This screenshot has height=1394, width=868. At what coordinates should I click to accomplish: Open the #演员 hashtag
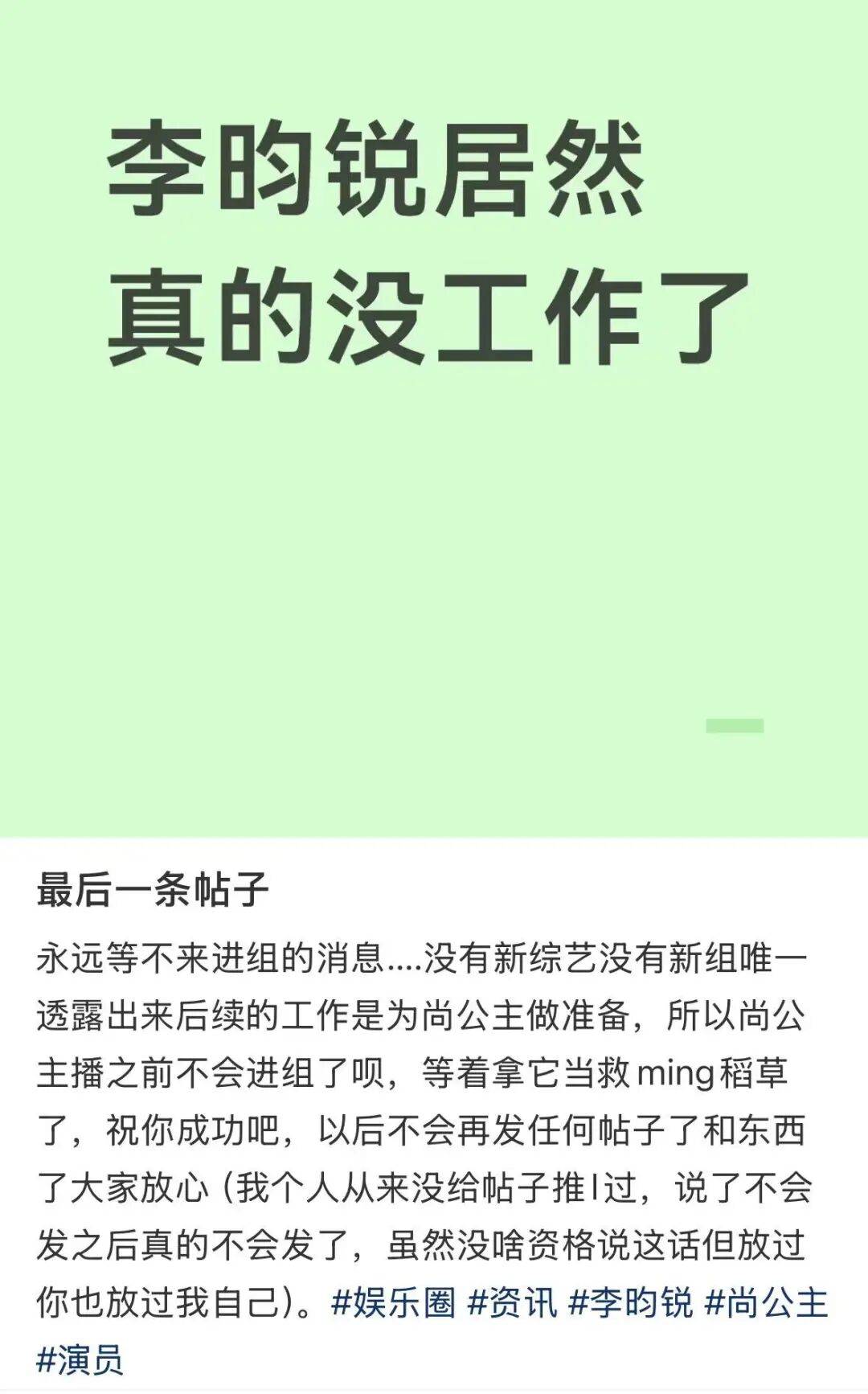(80, 1360)
